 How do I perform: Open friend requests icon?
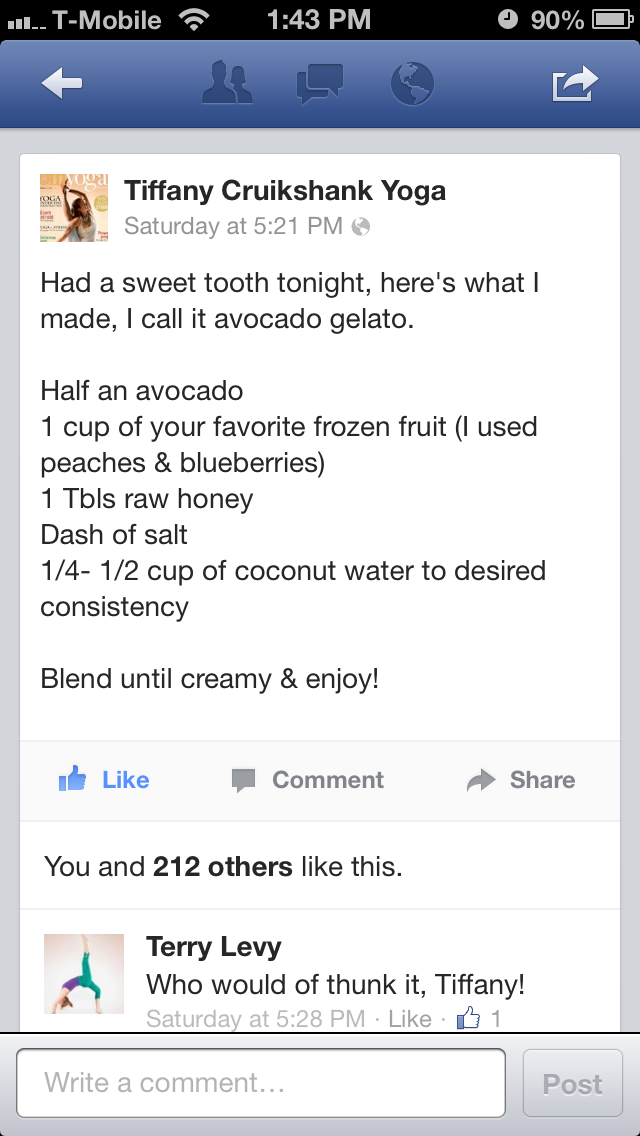227,84
